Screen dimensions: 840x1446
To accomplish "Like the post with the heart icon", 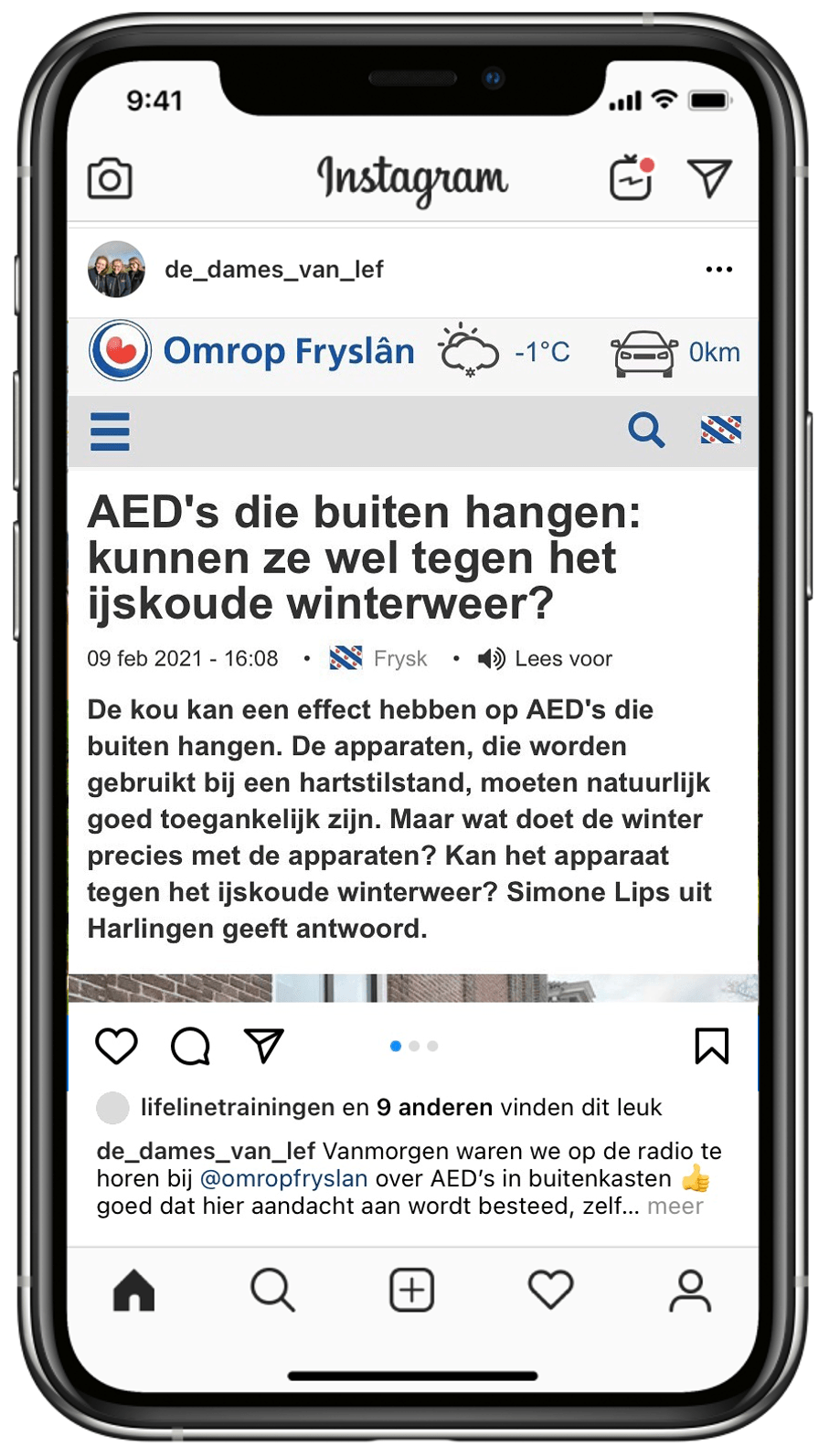I will pos(117,1046).
